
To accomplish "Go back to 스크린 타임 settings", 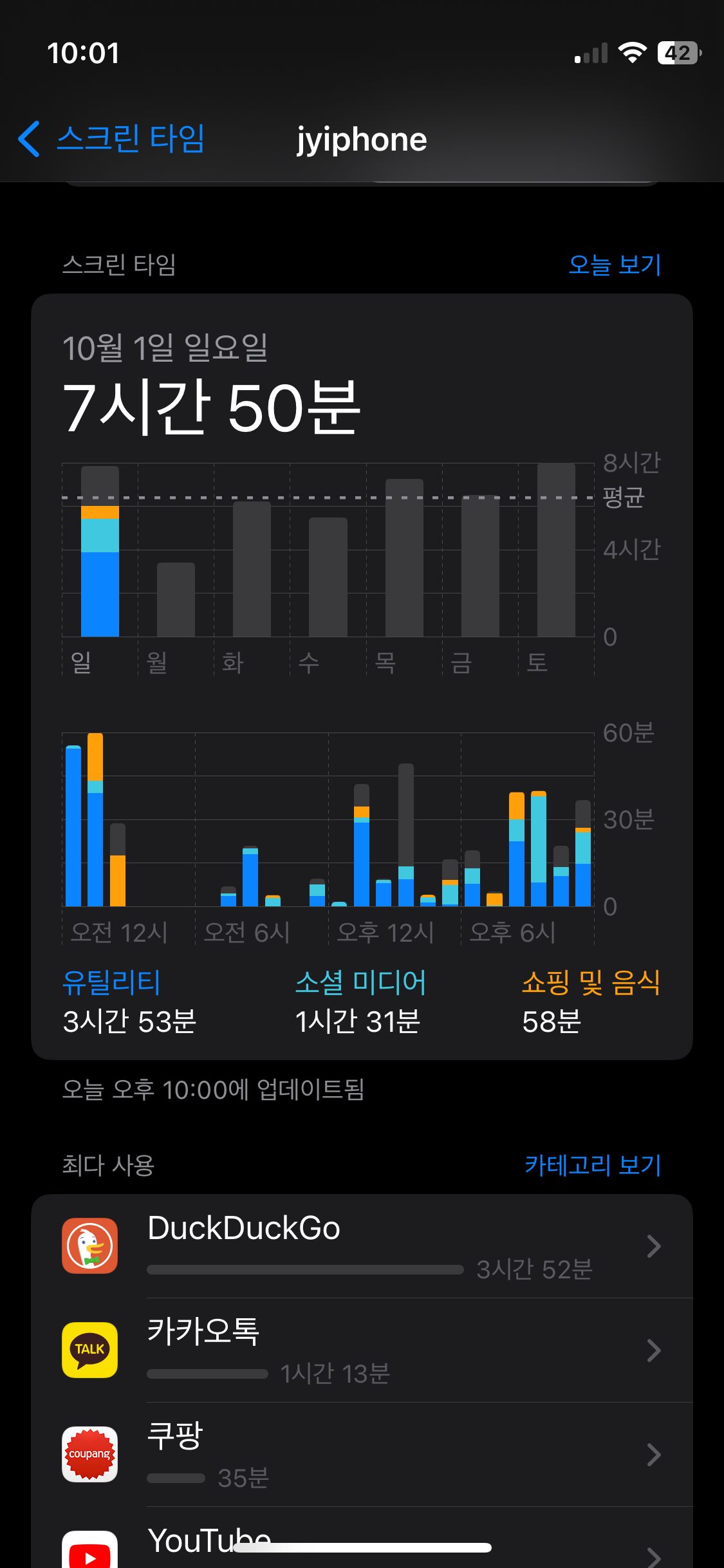I will [111, 138].
